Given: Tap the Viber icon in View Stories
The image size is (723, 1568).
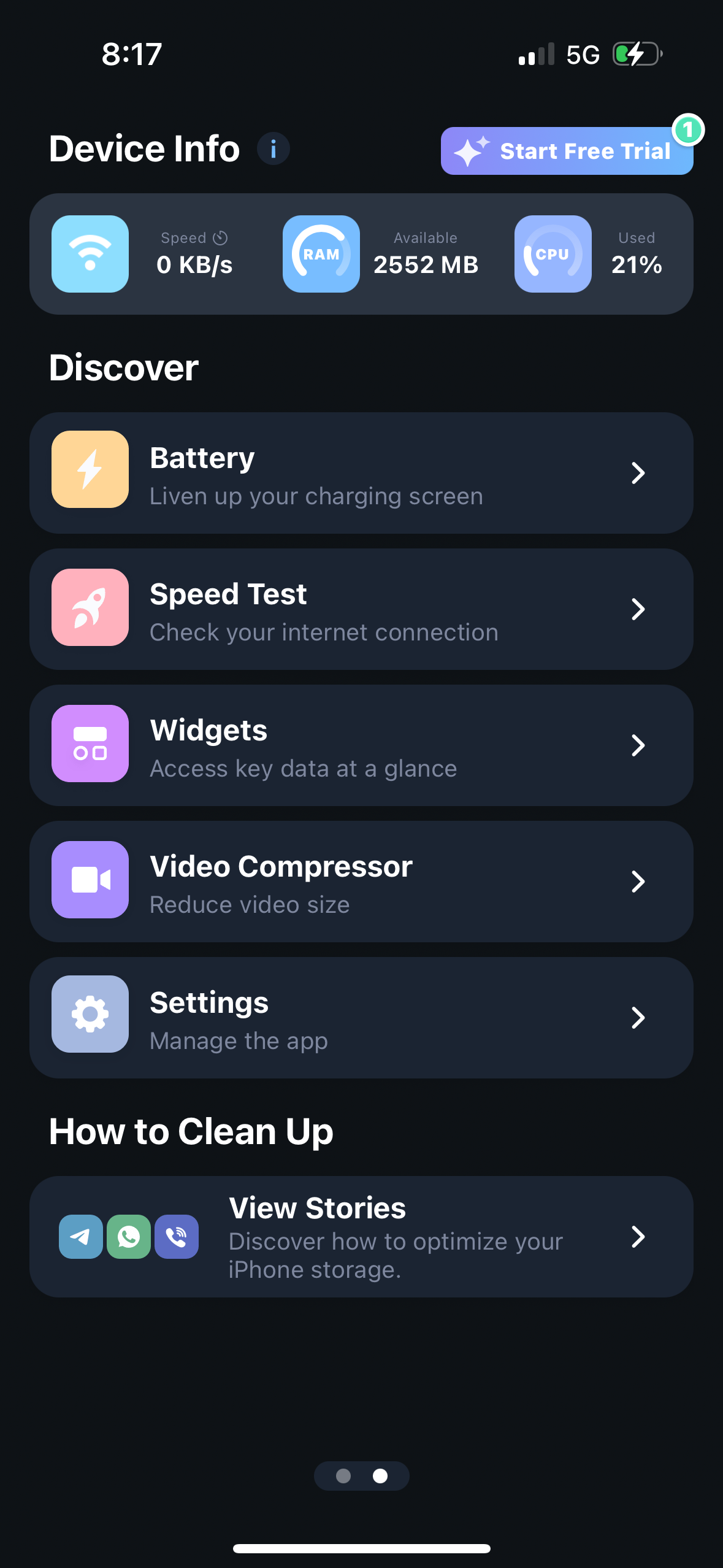Looking at the screenshot, I should [x=176, y=1237].
